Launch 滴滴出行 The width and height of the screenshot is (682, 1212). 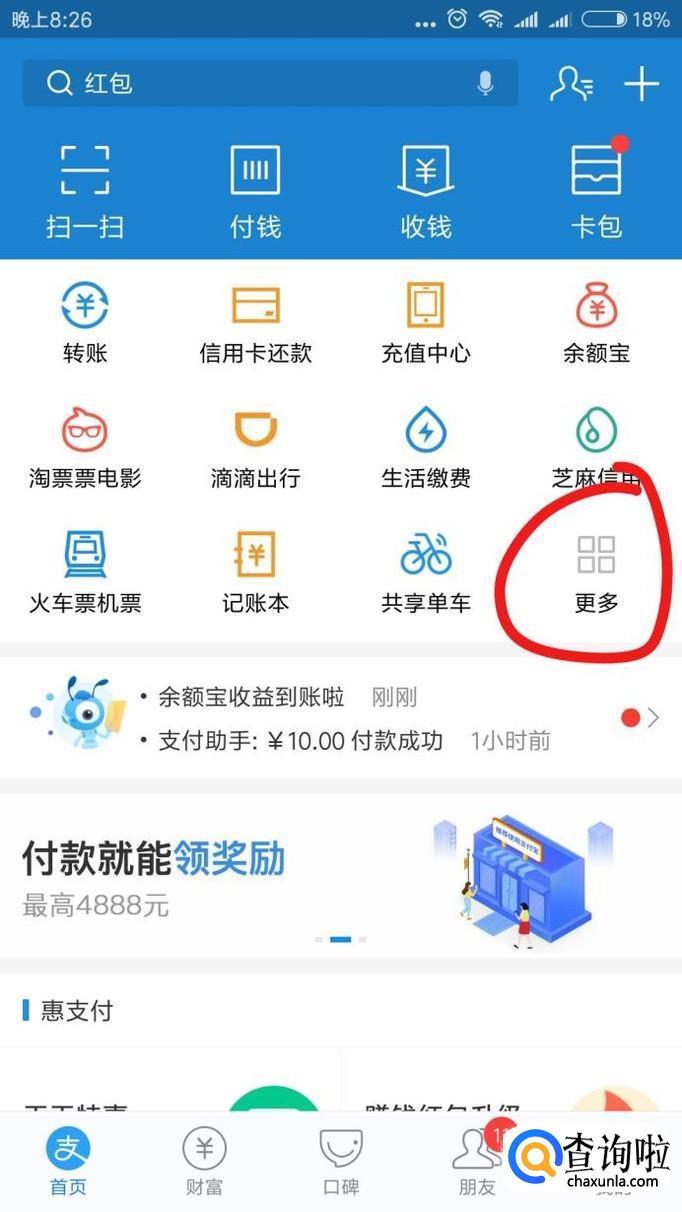pyautogui.click(x=256, y=448)
